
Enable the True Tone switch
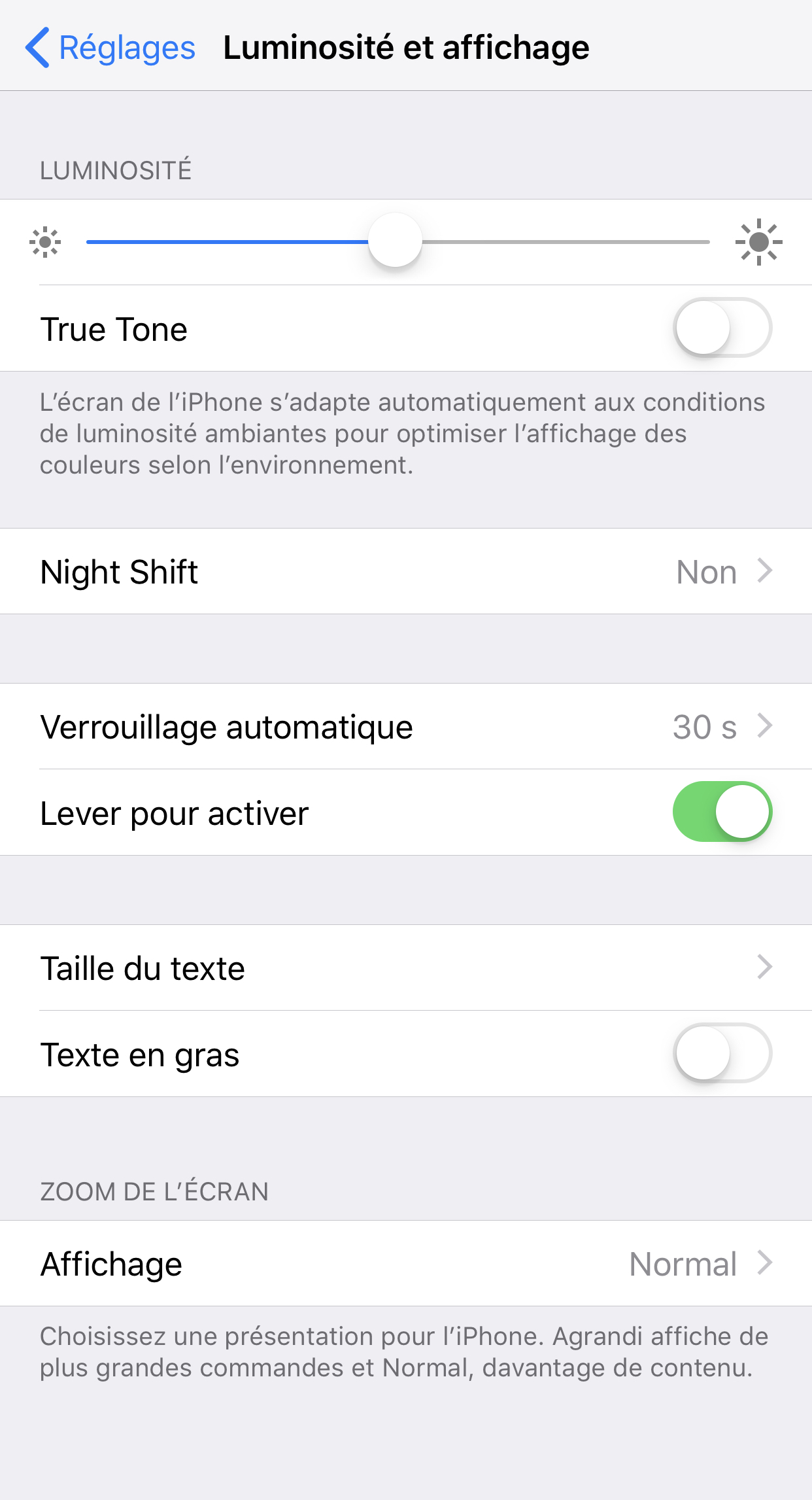coord(722,328)
